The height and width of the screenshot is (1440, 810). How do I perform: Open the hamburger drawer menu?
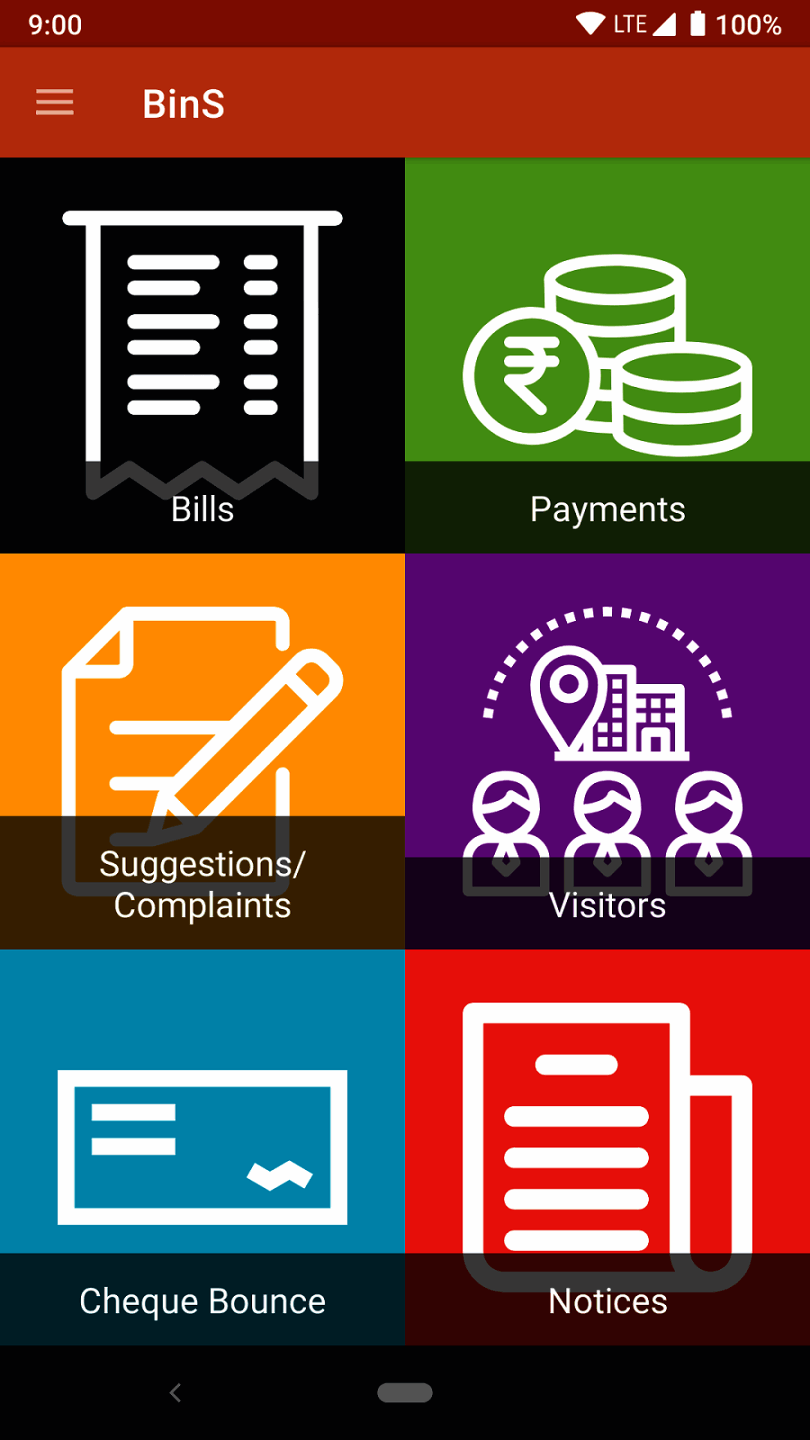pyautogui.click(x=55, y=102)
